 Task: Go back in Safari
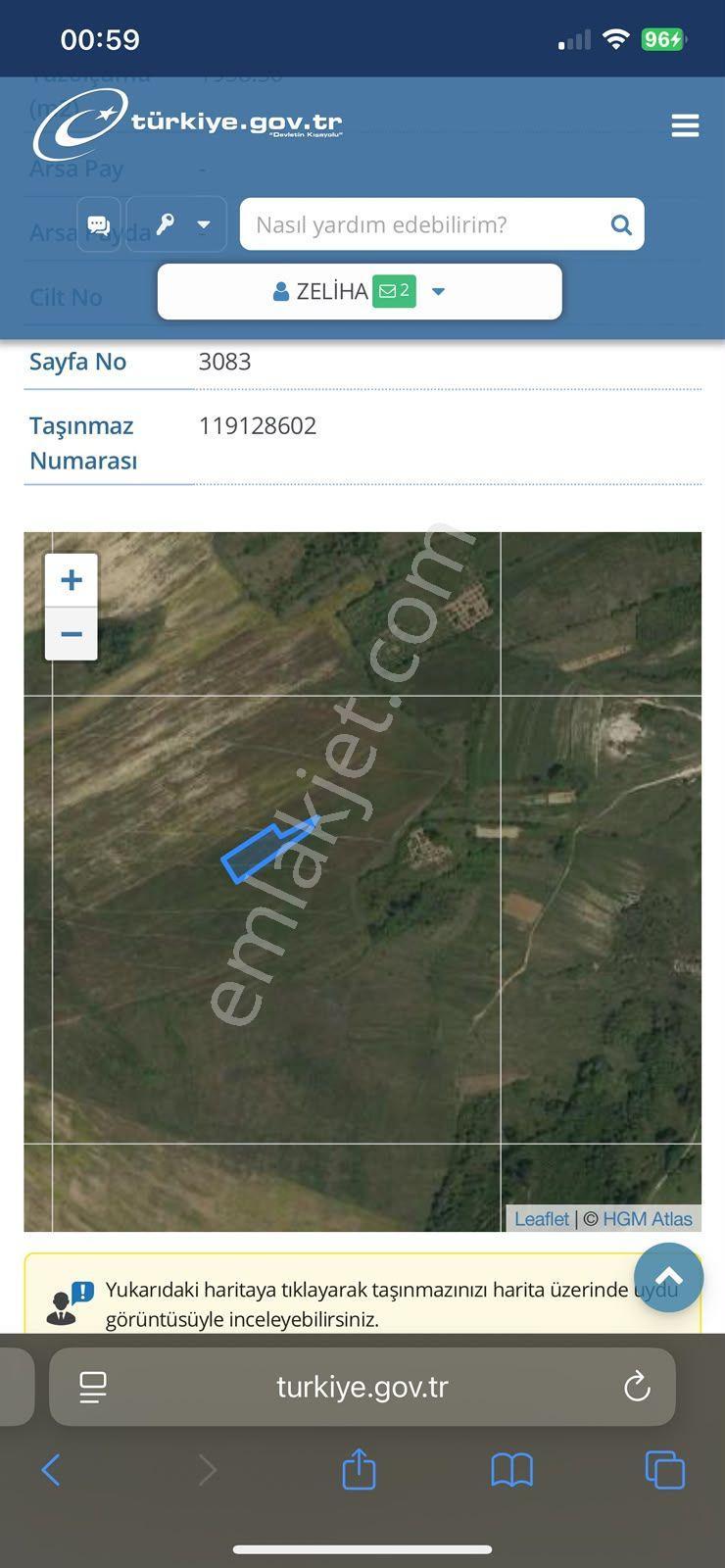point(51,1470)
